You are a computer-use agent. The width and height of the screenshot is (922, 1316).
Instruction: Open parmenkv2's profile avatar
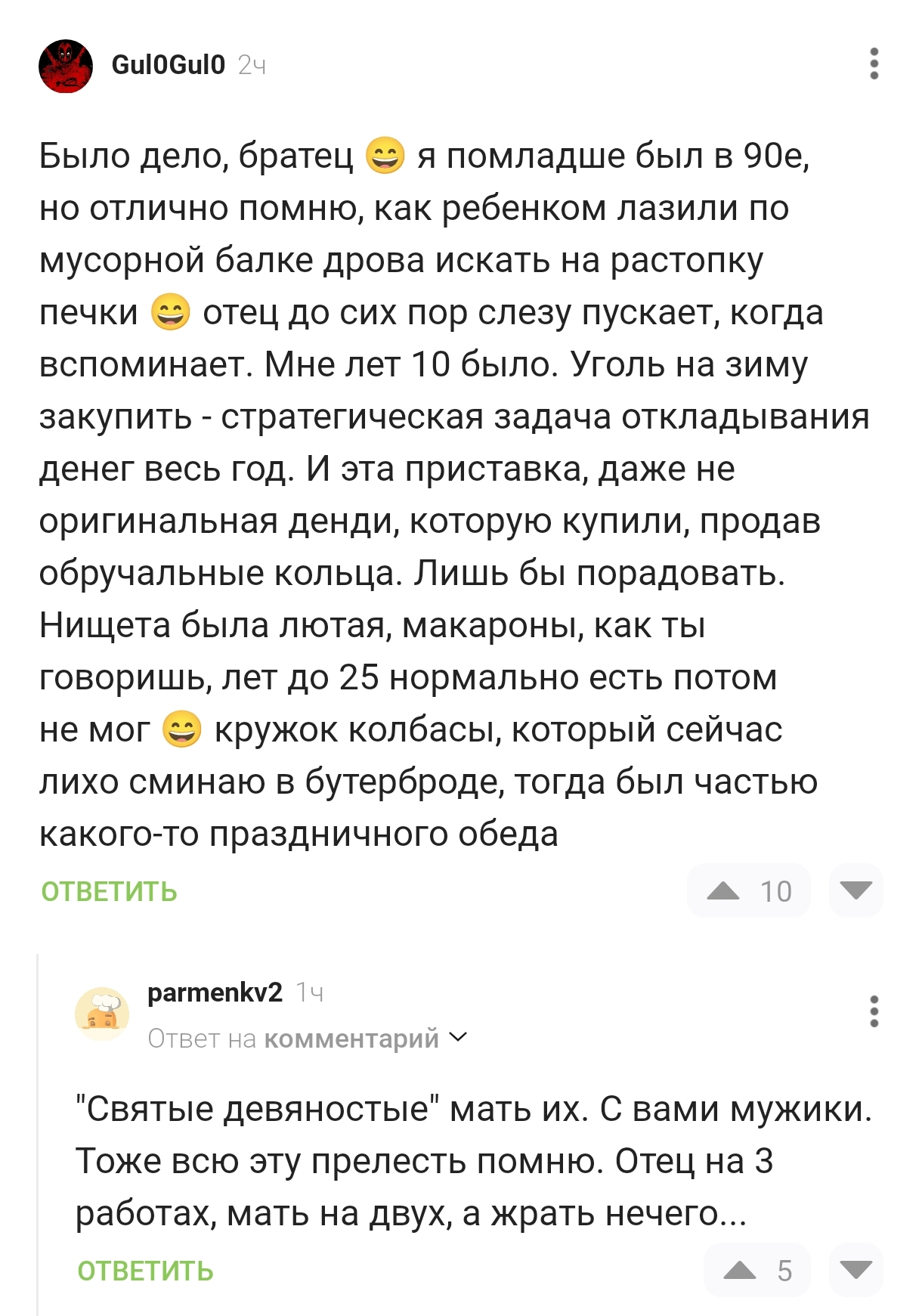point(102,1013)
